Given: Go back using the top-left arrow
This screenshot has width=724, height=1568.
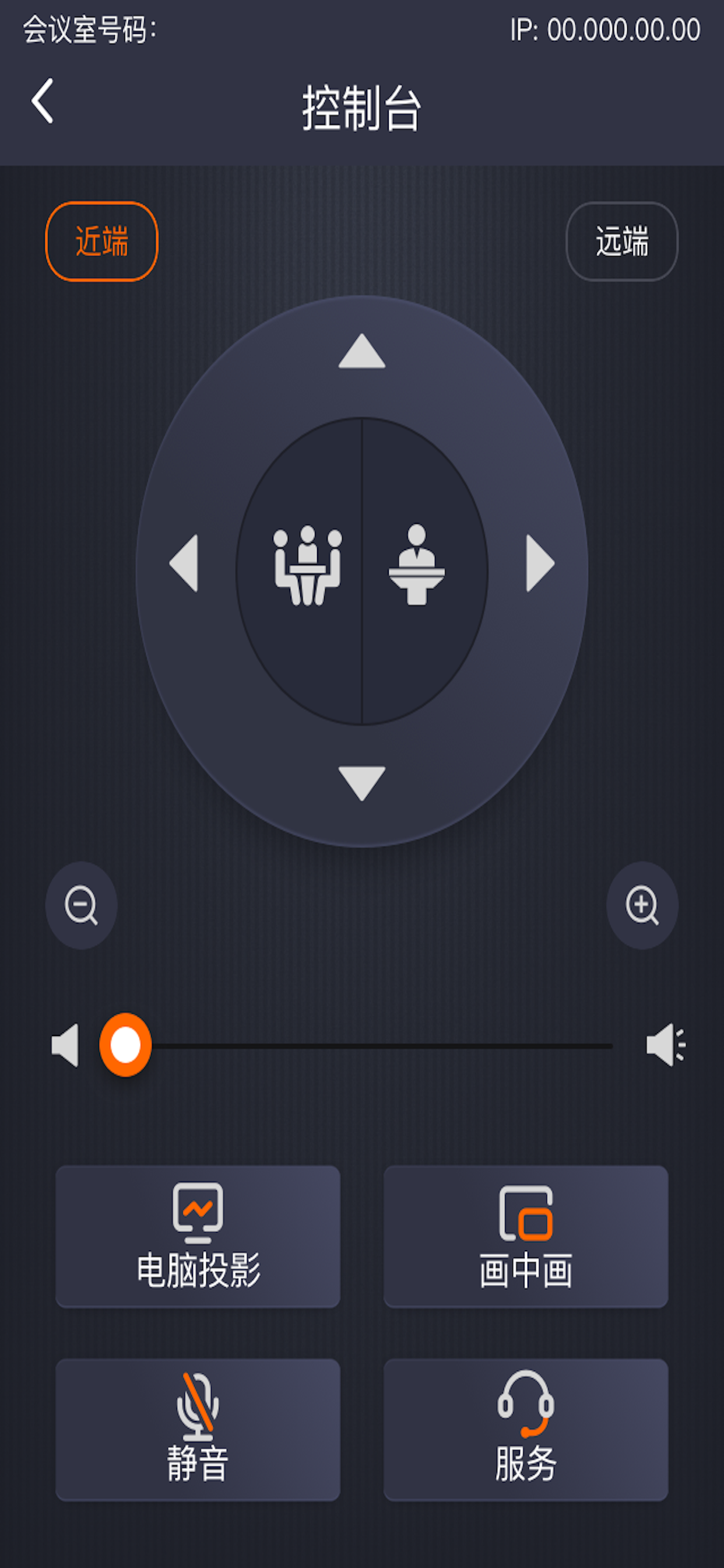Looking at the screenshot, I should [x=42, y=101].
